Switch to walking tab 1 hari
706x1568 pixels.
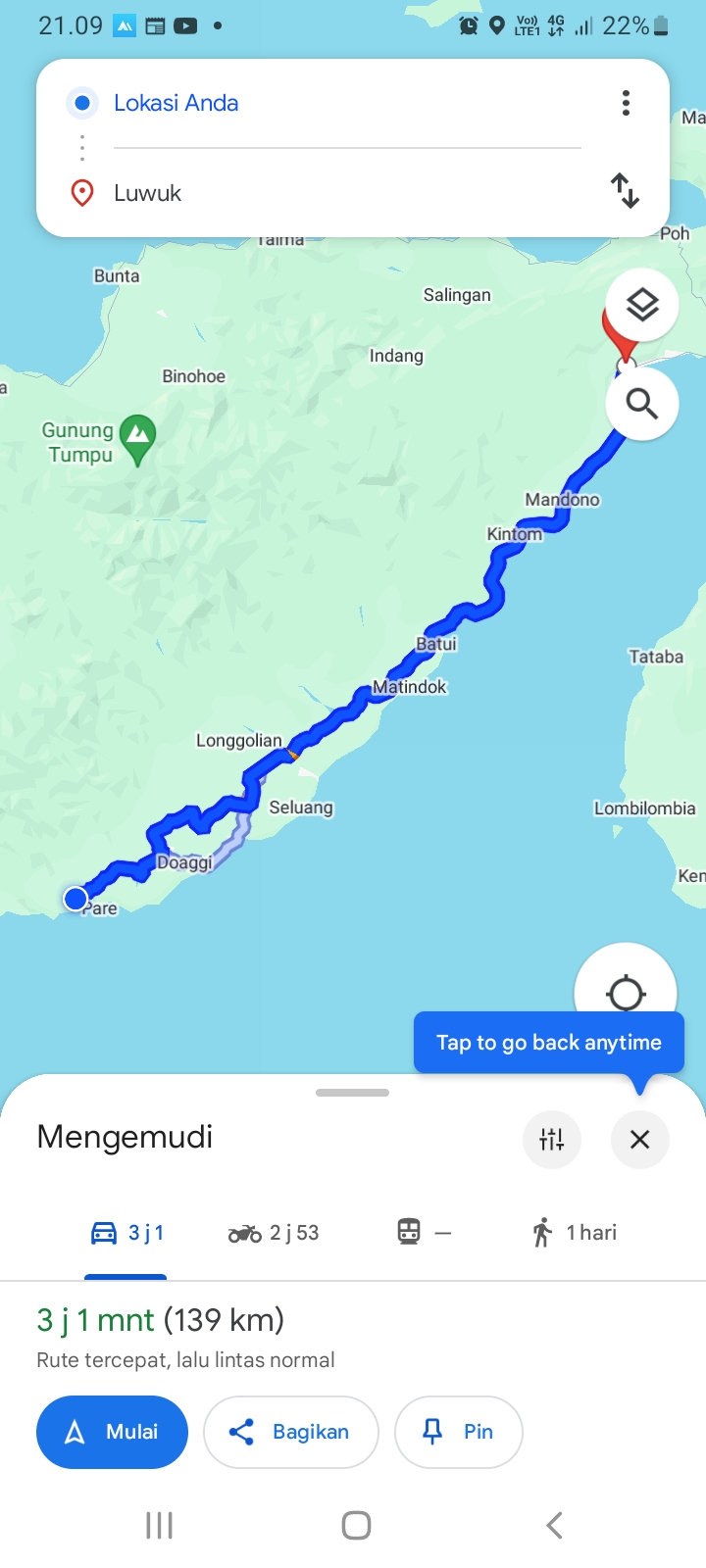pyautogui.click(x=574, y=1233)
